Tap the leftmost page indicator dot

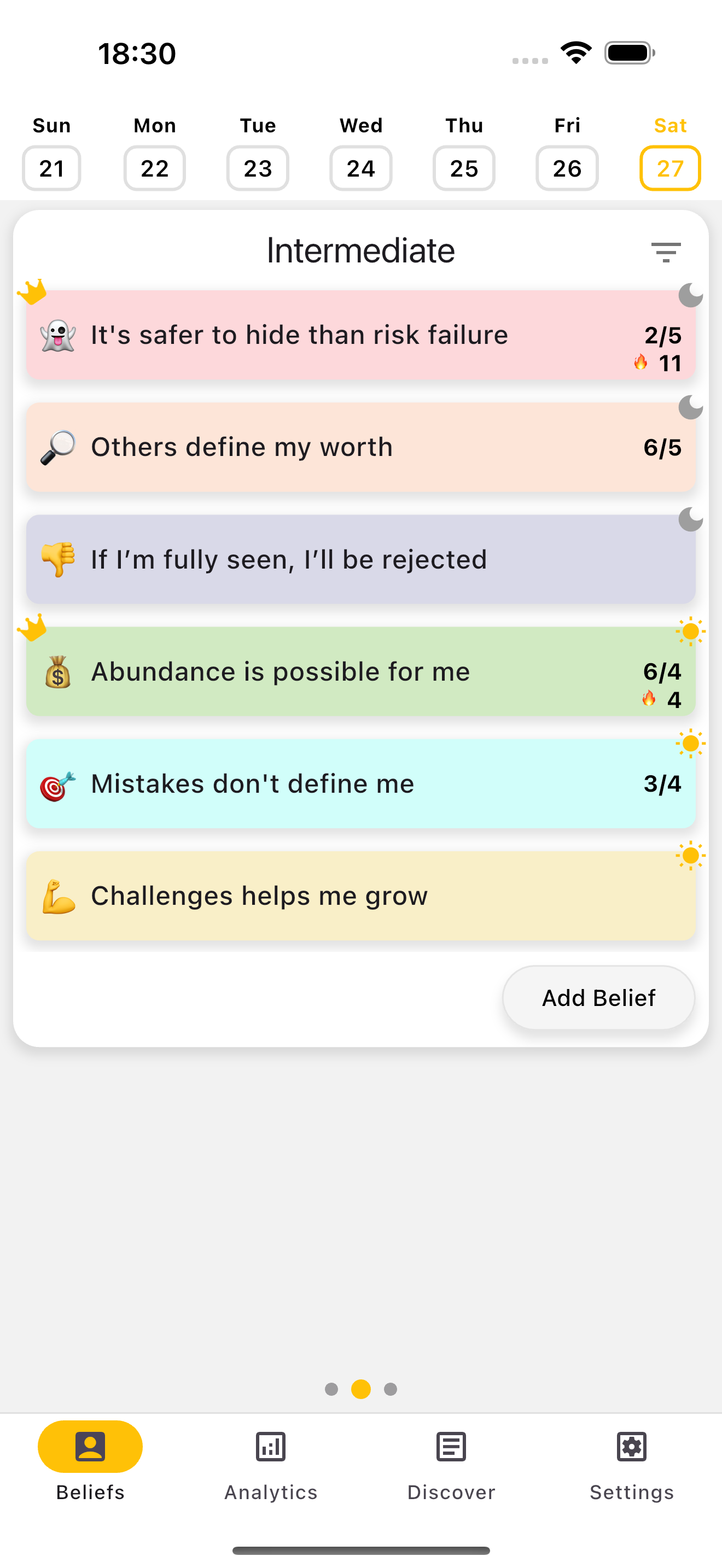click(333, 1390)
